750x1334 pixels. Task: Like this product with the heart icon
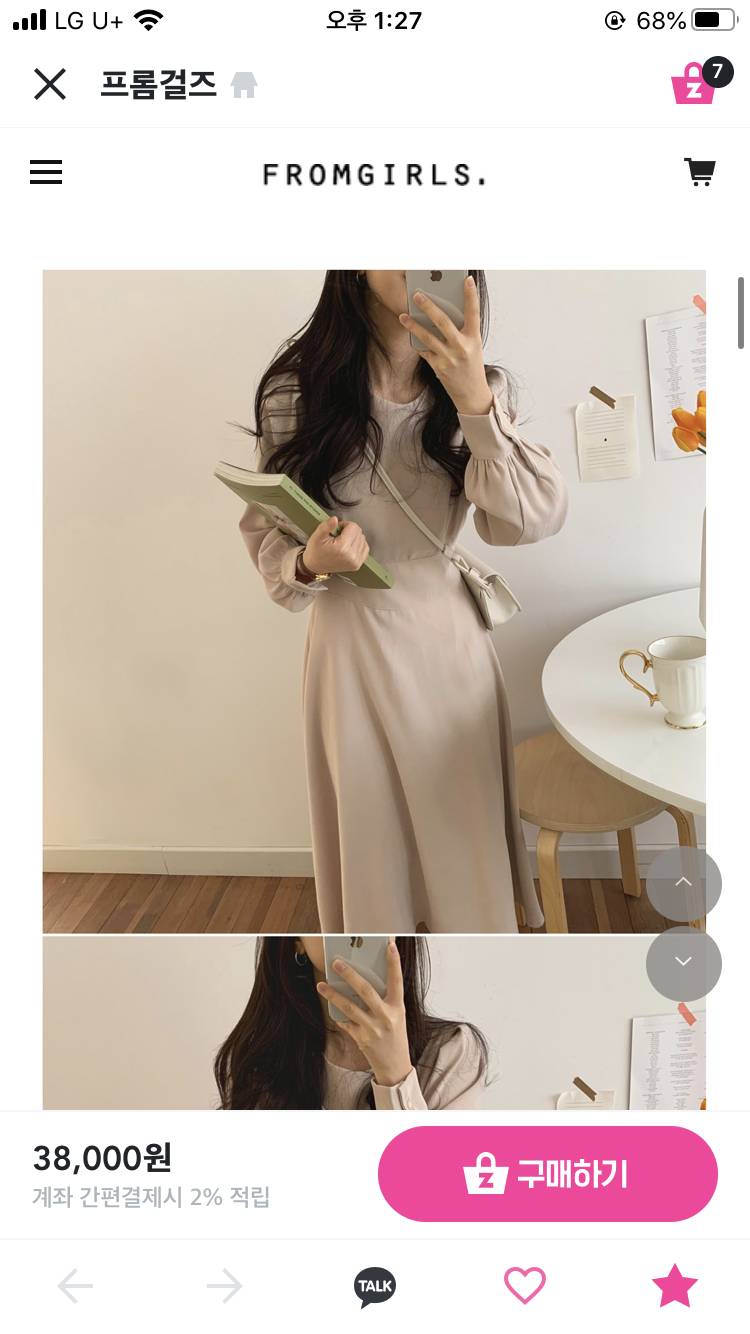[524, 1286]
